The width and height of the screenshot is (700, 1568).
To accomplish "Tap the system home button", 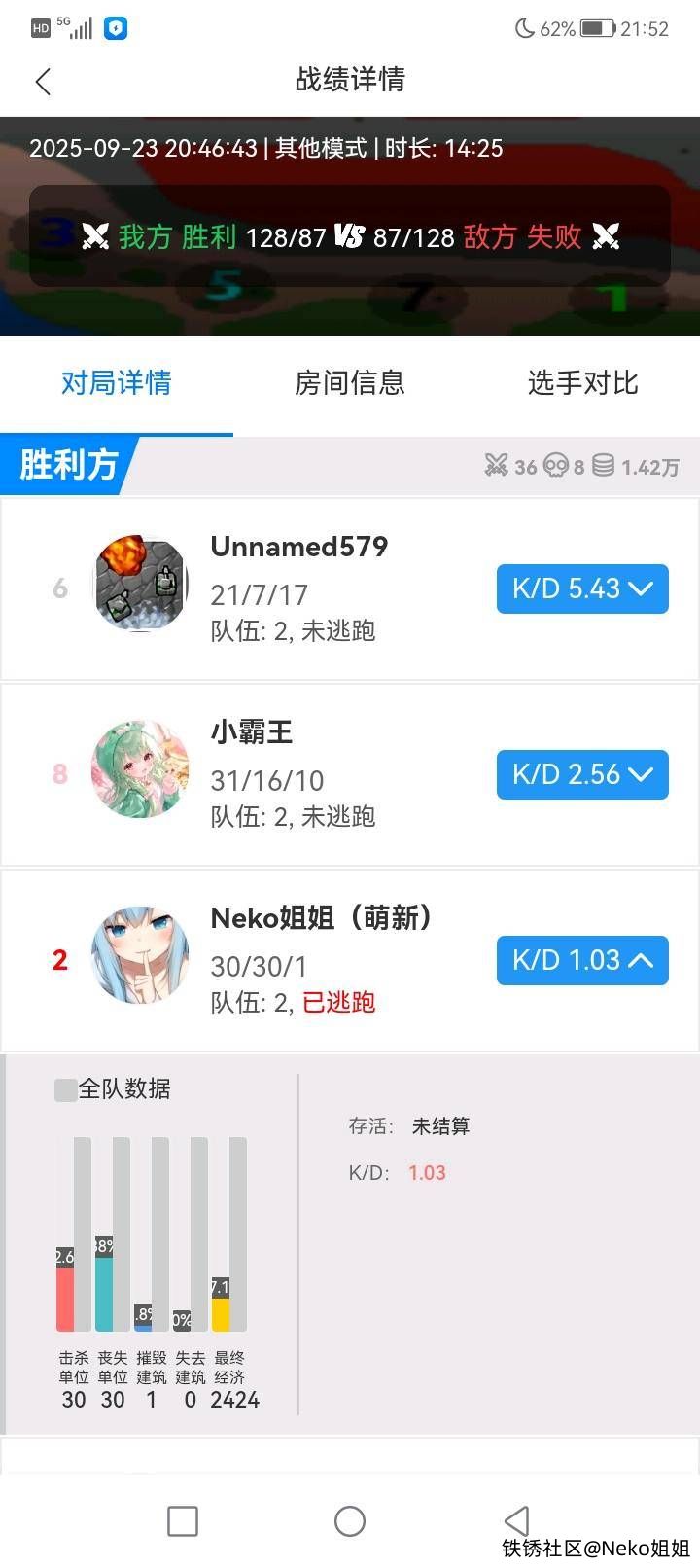I will [350, 1520].
